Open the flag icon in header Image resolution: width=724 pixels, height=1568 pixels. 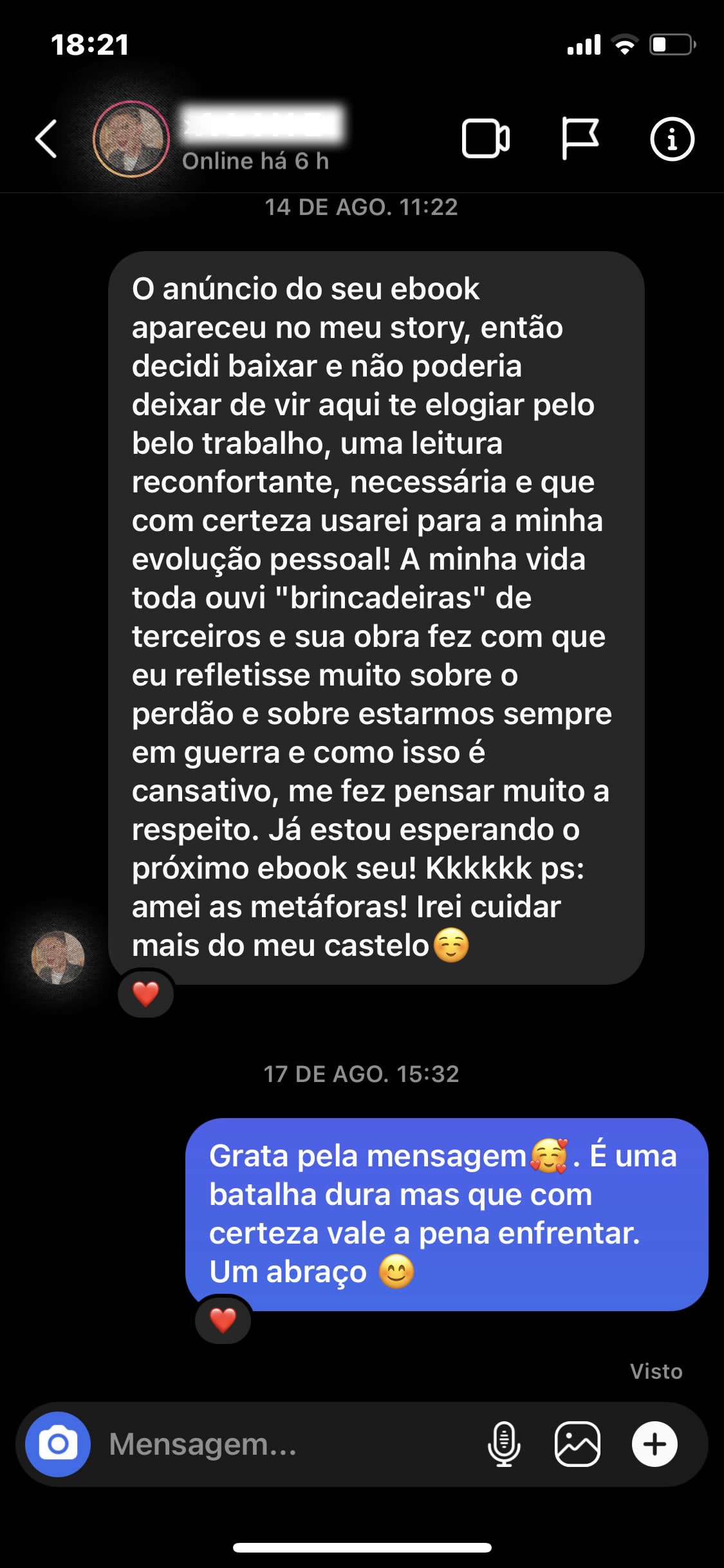coord(579,138)
